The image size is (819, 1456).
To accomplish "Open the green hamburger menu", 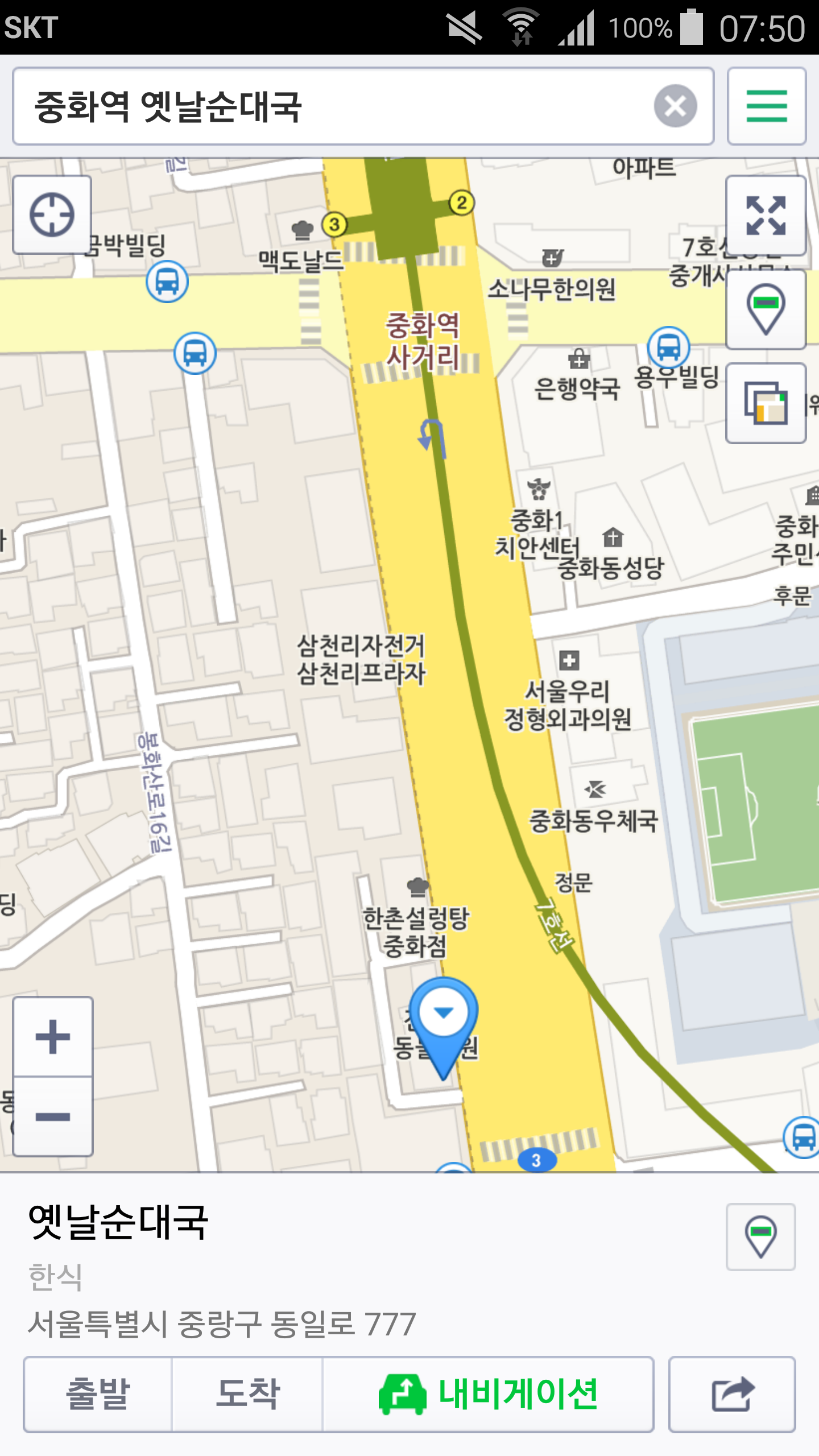I will click(x=766, y=106).
